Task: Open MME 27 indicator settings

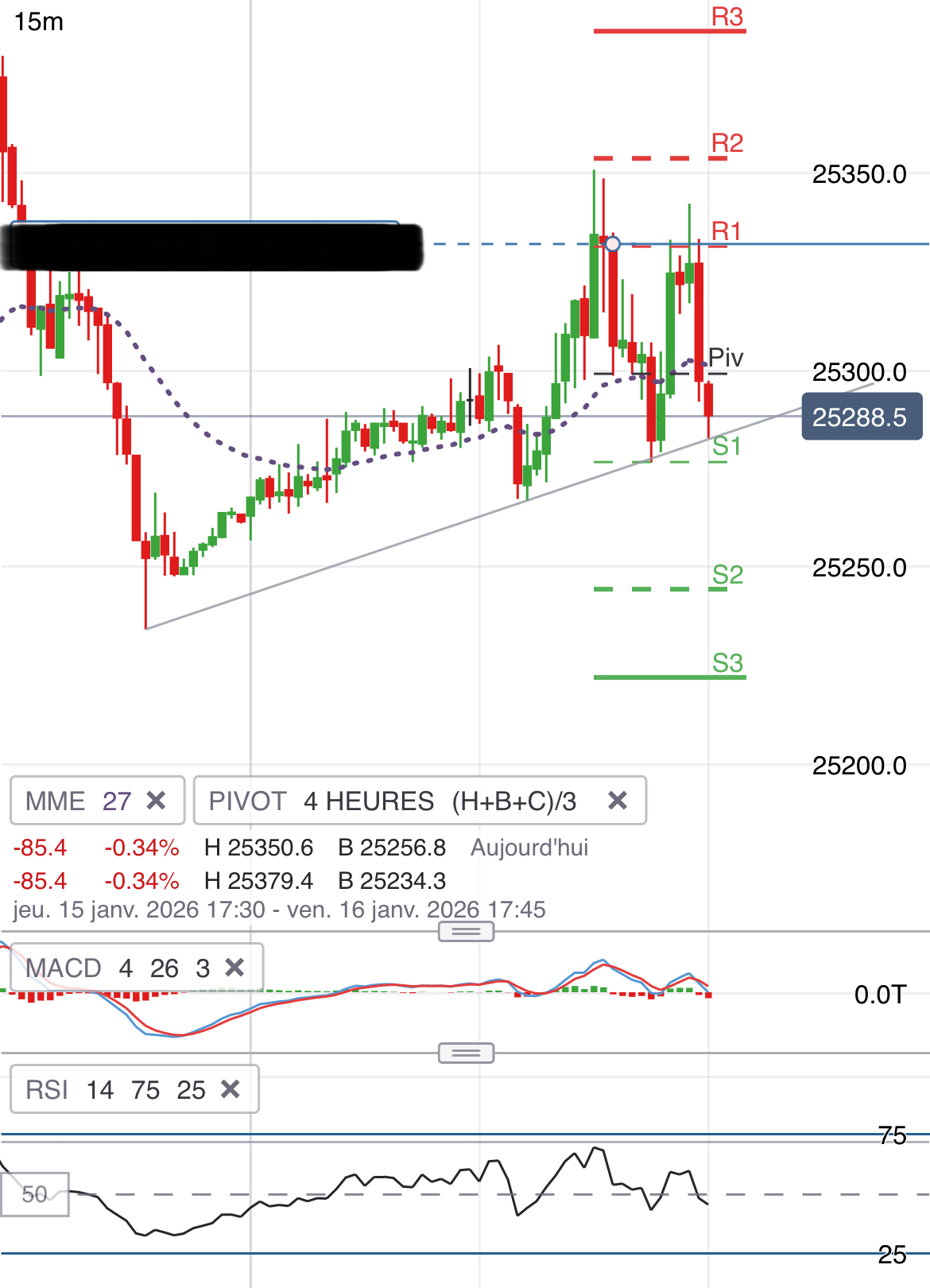Action: click(78, 801)
